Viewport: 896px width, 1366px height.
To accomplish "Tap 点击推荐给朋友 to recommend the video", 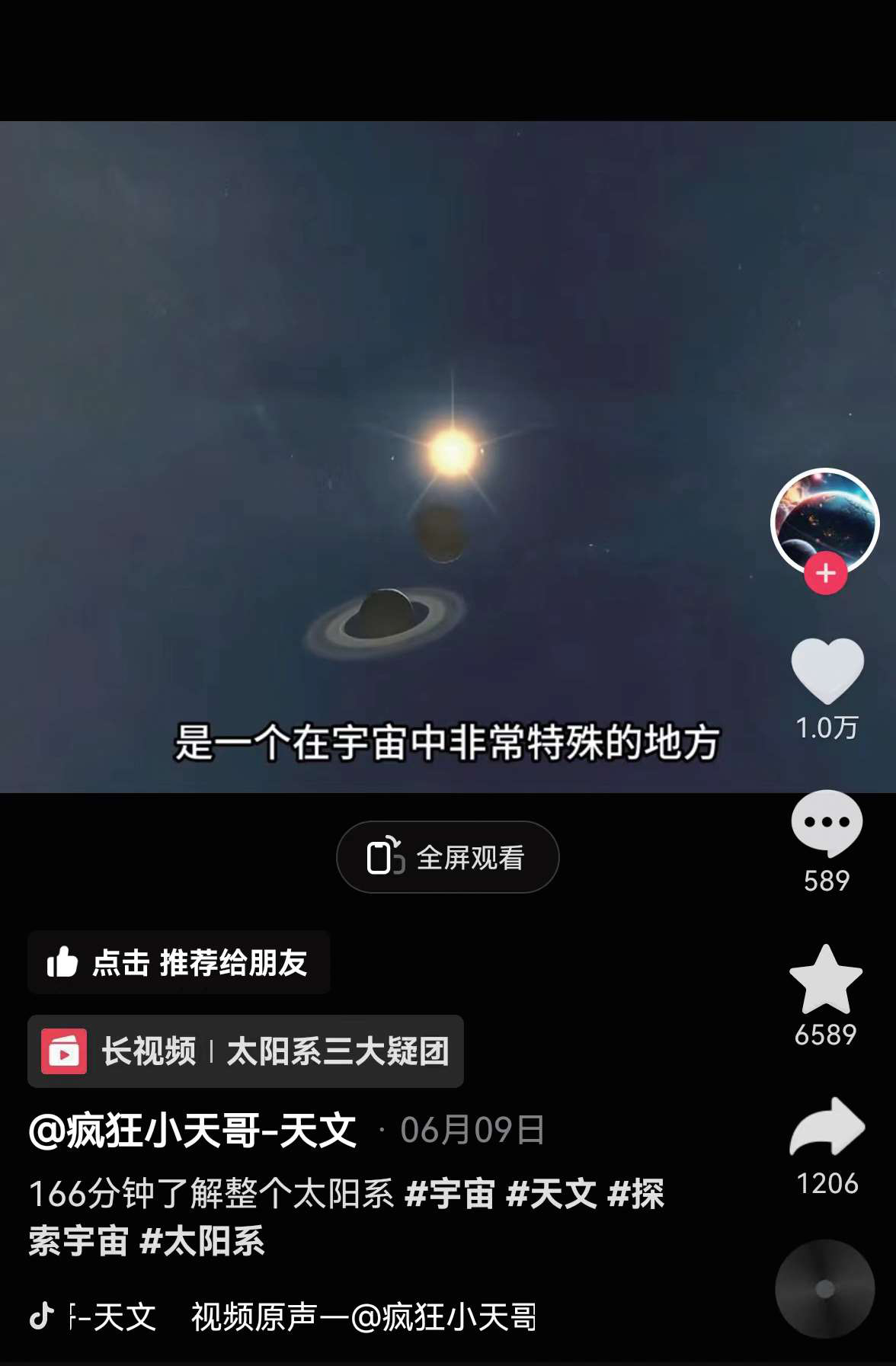I will [x=178, y=962].
